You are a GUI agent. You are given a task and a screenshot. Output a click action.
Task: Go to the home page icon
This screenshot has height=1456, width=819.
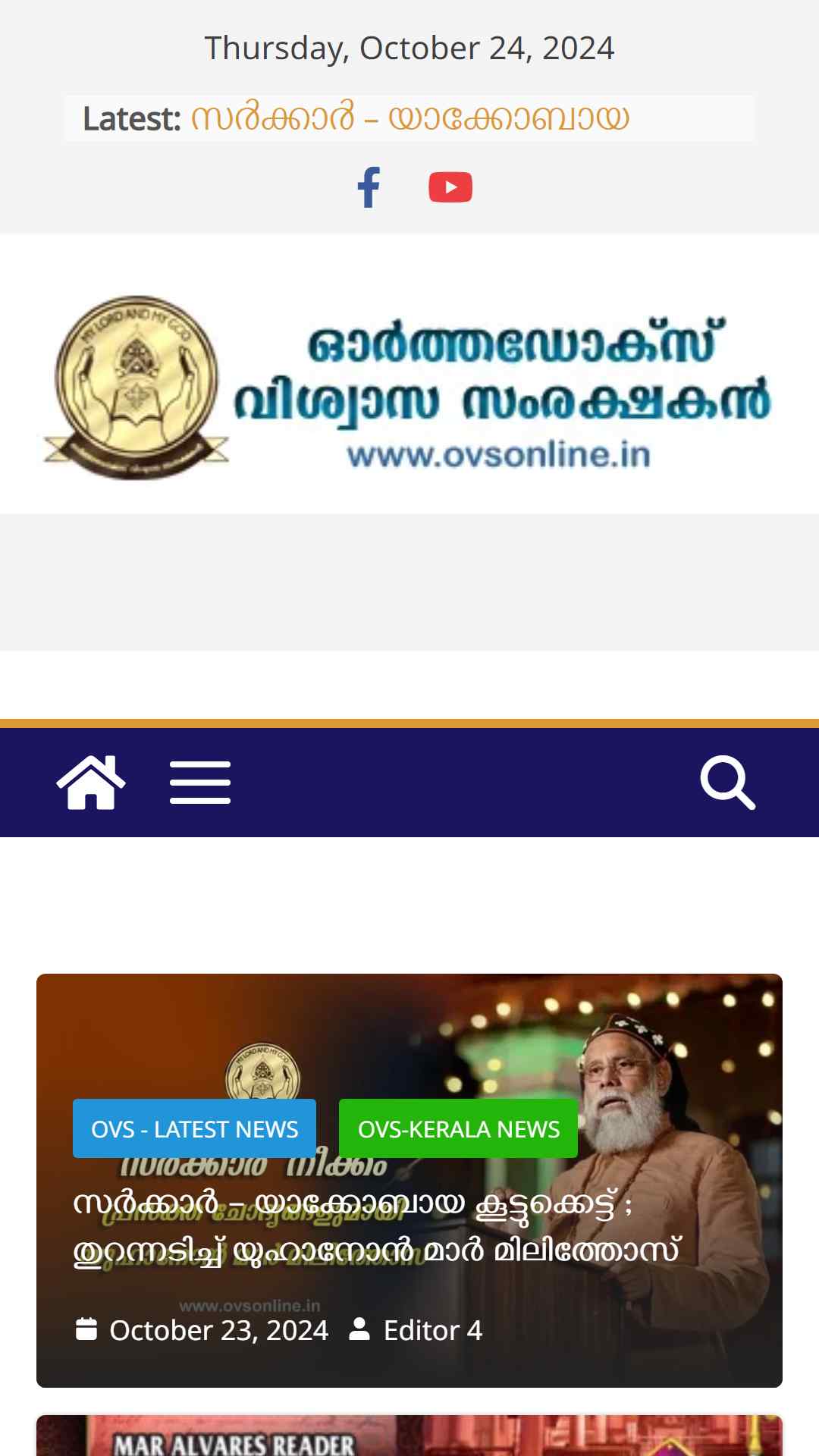coord(91,783)
